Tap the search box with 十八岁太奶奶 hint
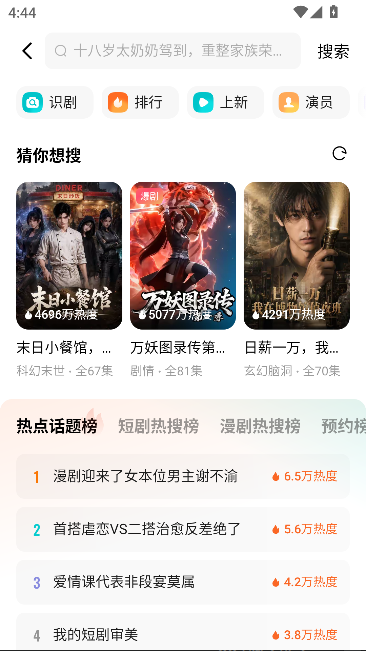The image size is (366, 651). [173, 51]
